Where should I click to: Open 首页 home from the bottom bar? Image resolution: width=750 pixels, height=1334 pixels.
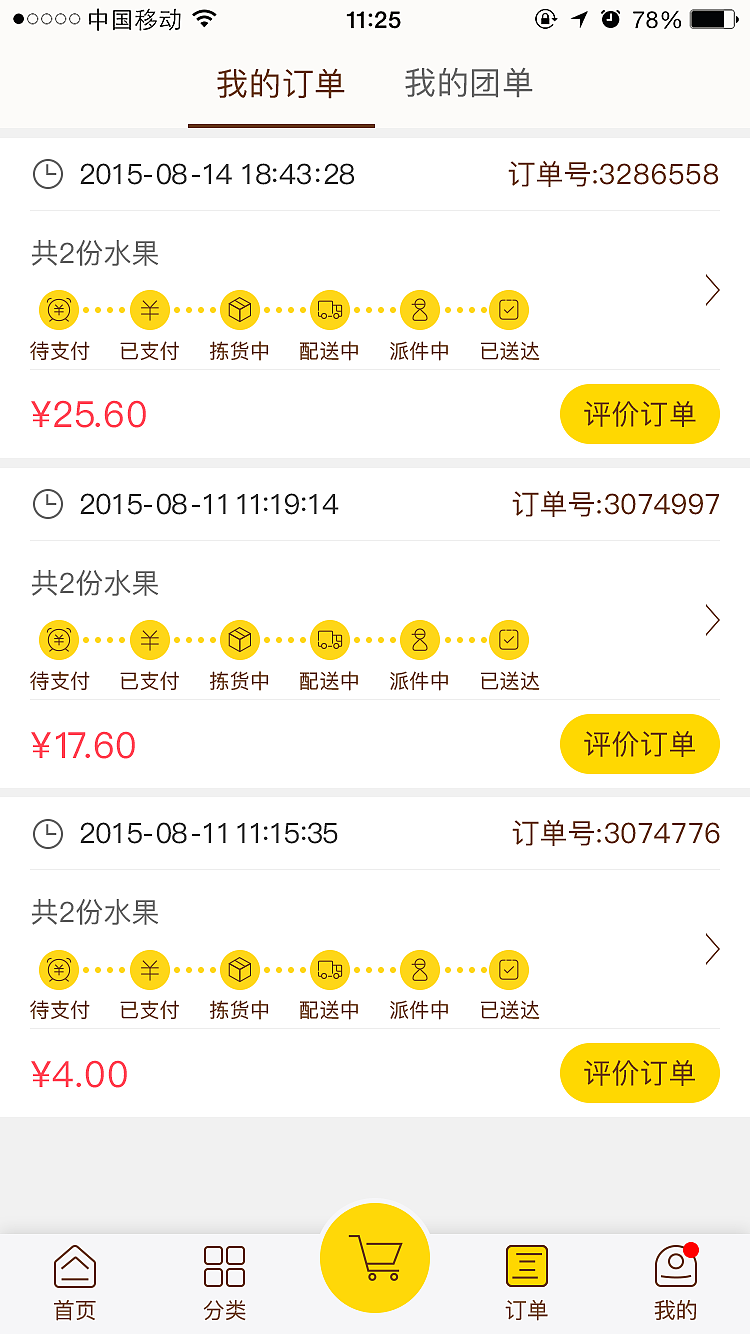[75, 1280]
